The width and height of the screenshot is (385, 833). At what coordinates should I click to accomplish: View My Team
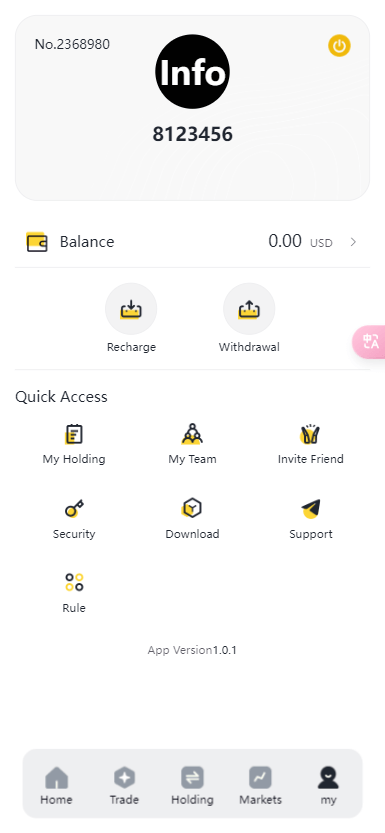pos(192,444)
